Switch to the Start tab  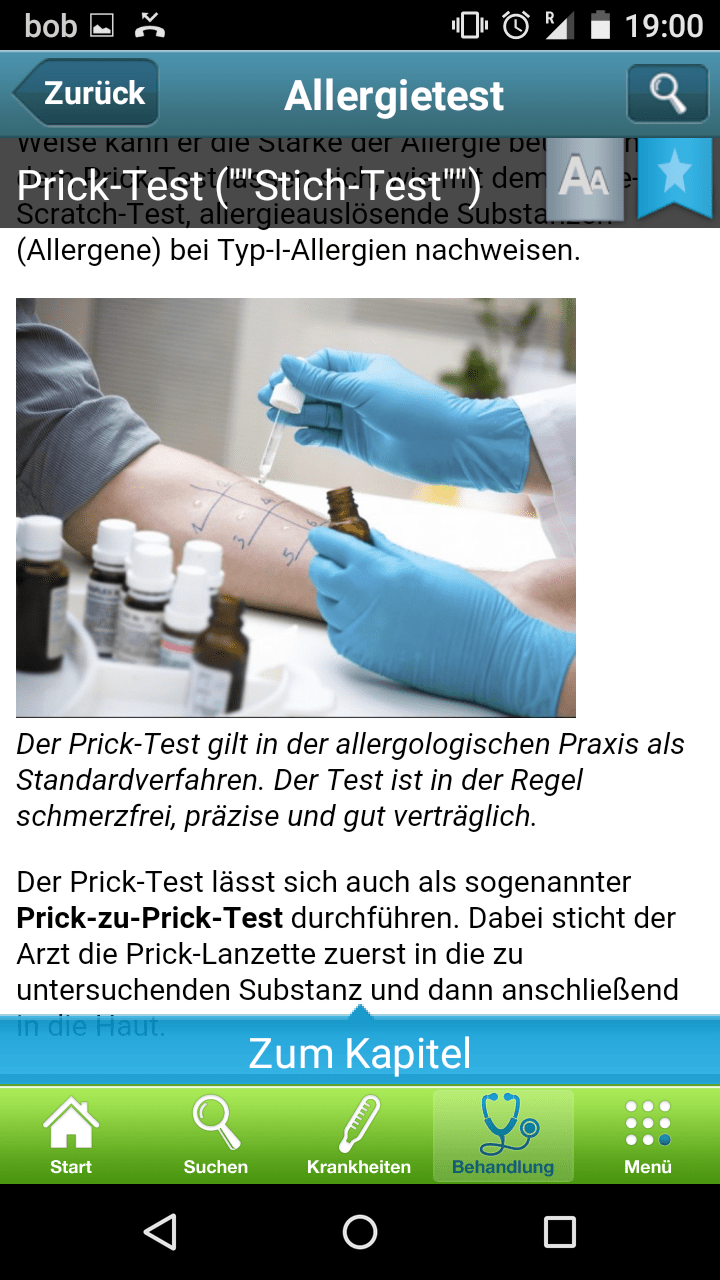(x=71, y=1136)
